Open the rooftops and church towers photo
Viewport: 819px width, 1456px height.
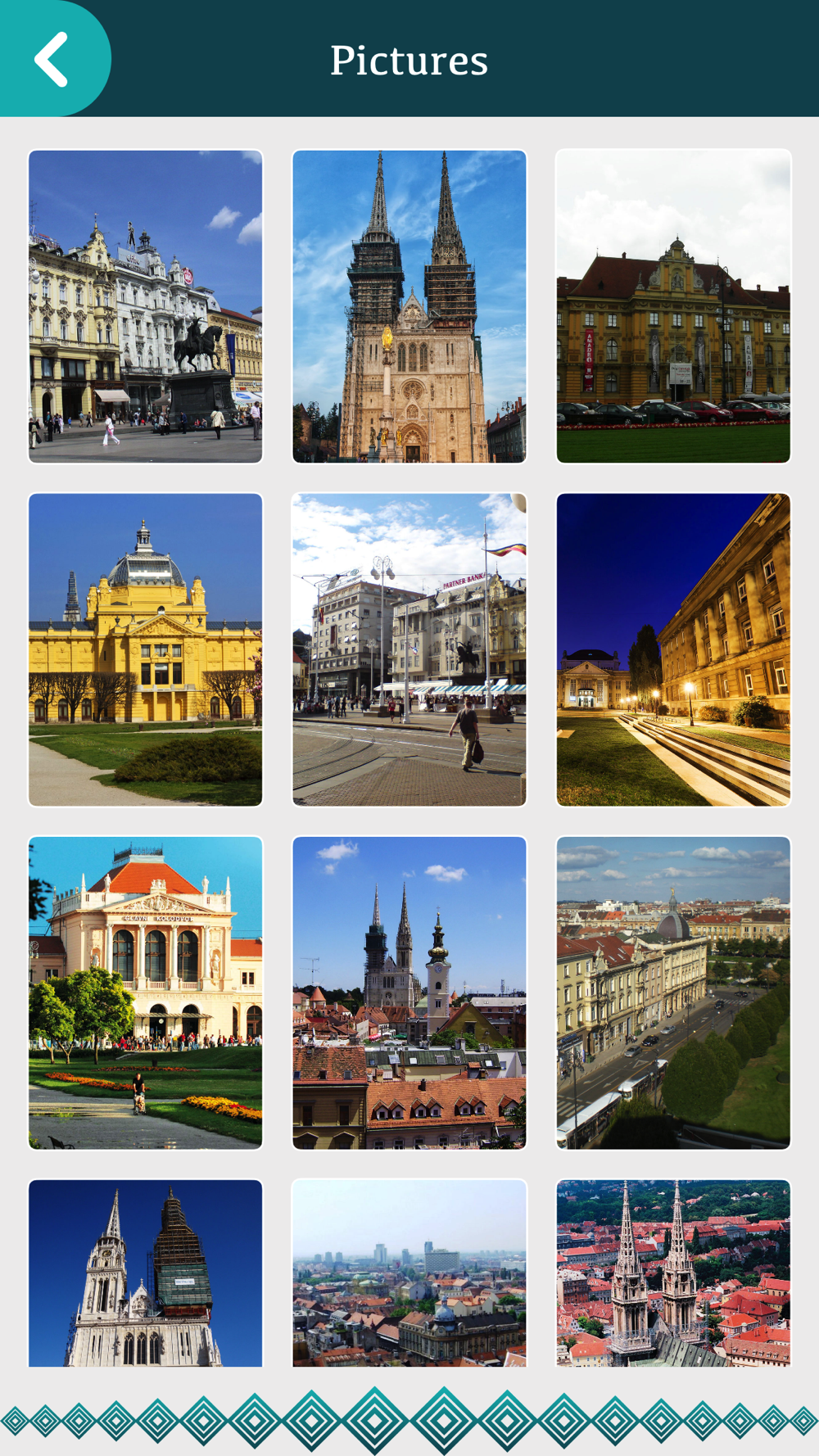[x=409, y=993]
